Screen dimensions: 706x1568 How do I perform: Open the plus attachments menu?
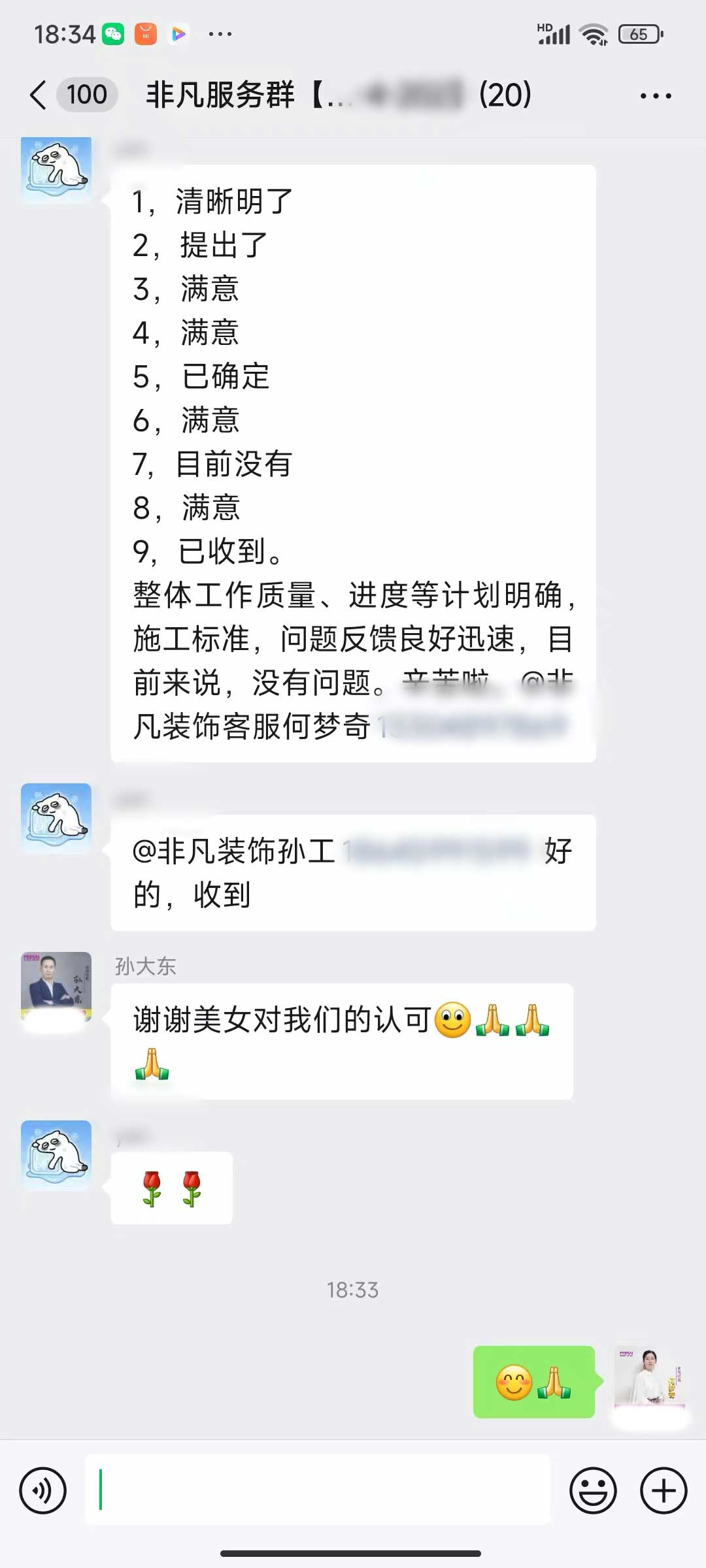(x=664, y=1490)
